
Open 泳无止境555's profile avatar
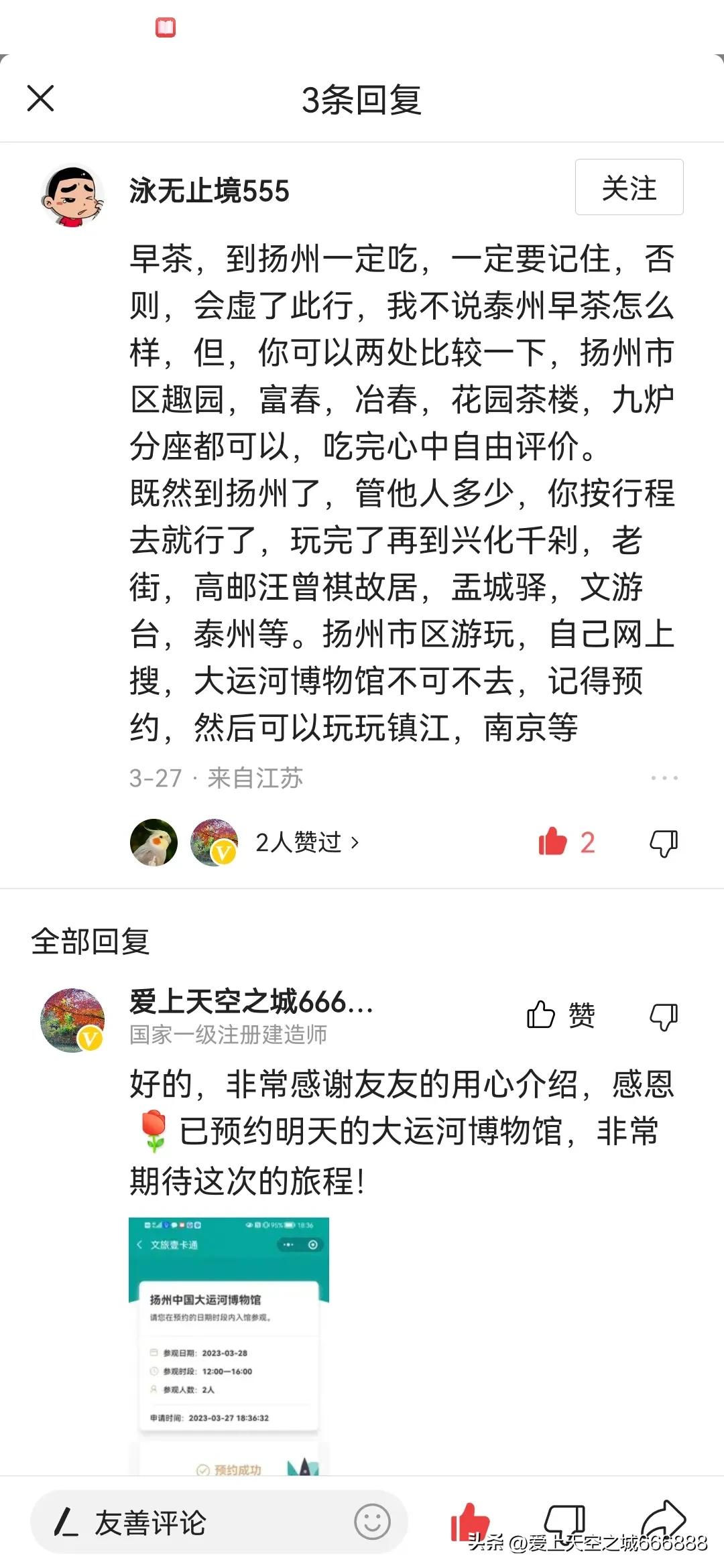(72, 196)
